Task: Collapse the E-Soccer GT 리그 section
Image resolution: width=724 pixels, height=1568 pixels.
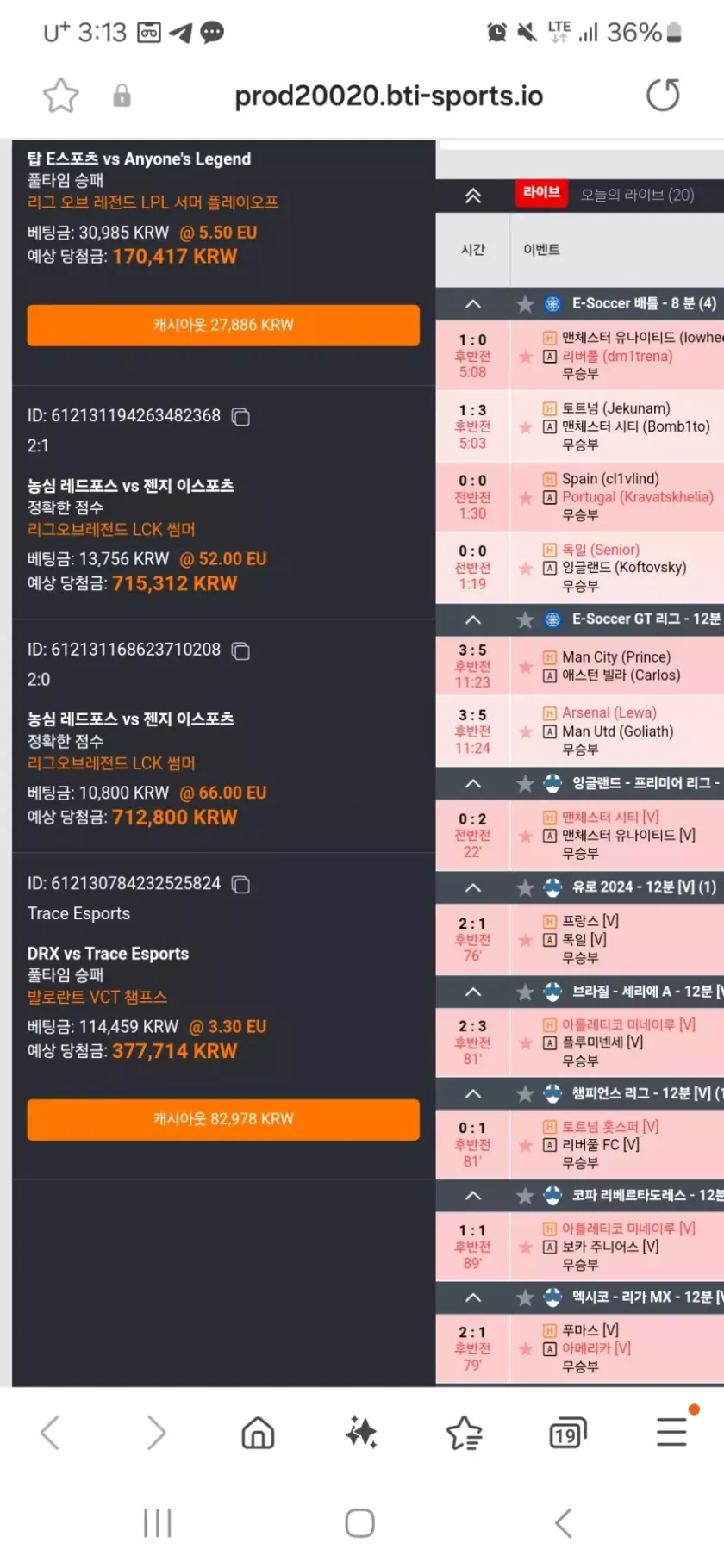Action: point(472,619)
